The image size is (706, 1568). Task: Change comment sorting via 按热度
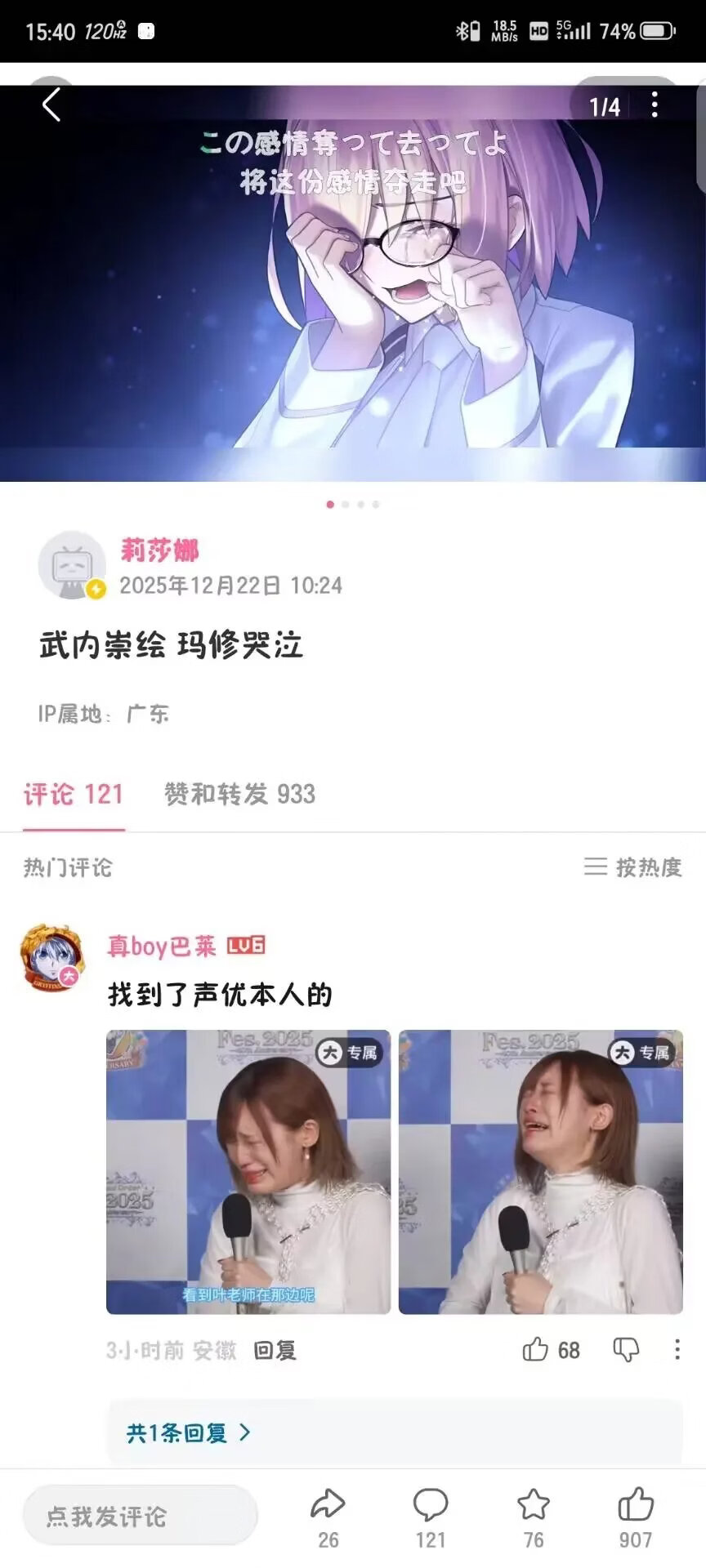(x=633, y=867)
